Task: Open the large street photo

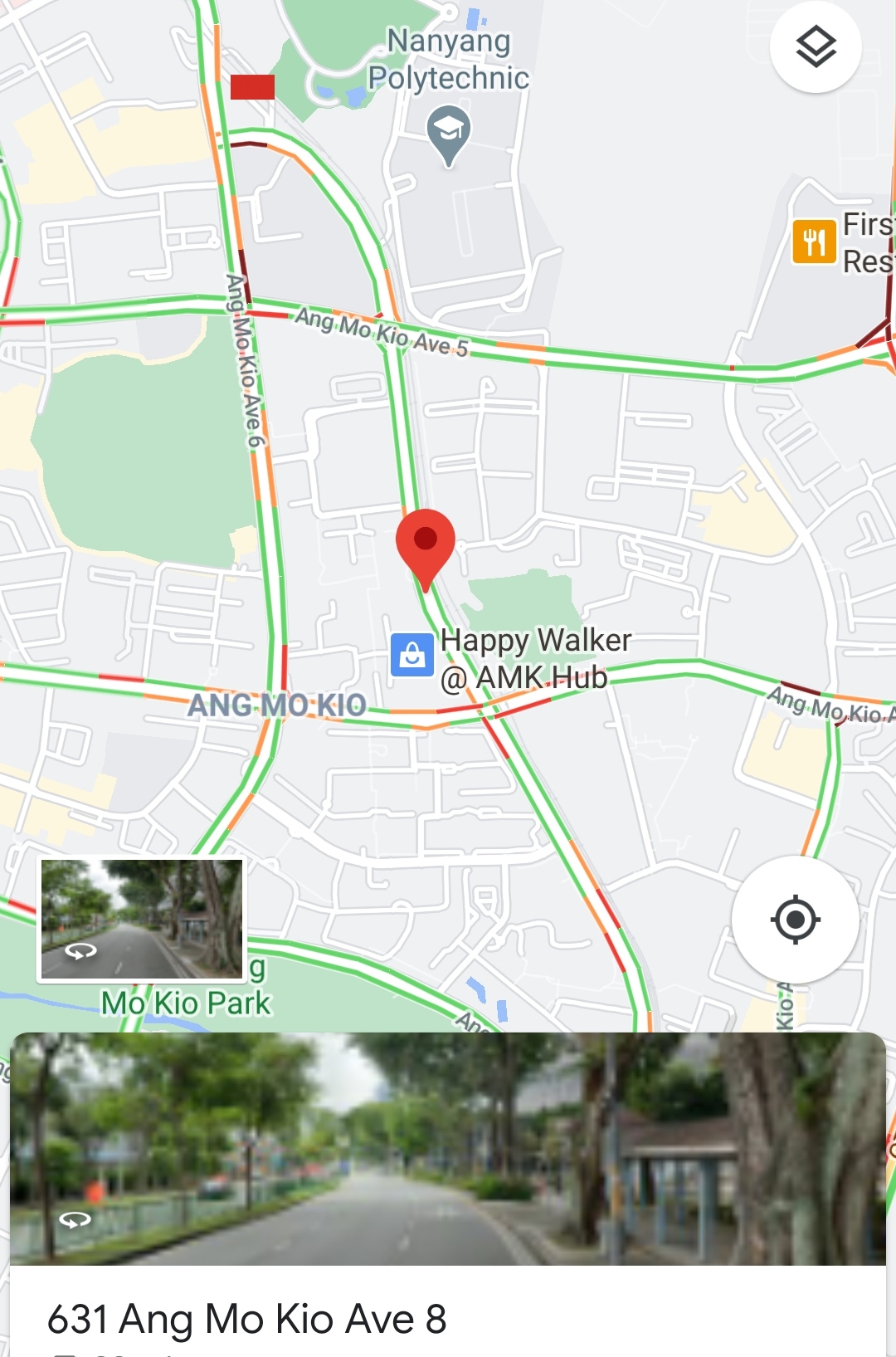Action: [x=448, y=1149]
